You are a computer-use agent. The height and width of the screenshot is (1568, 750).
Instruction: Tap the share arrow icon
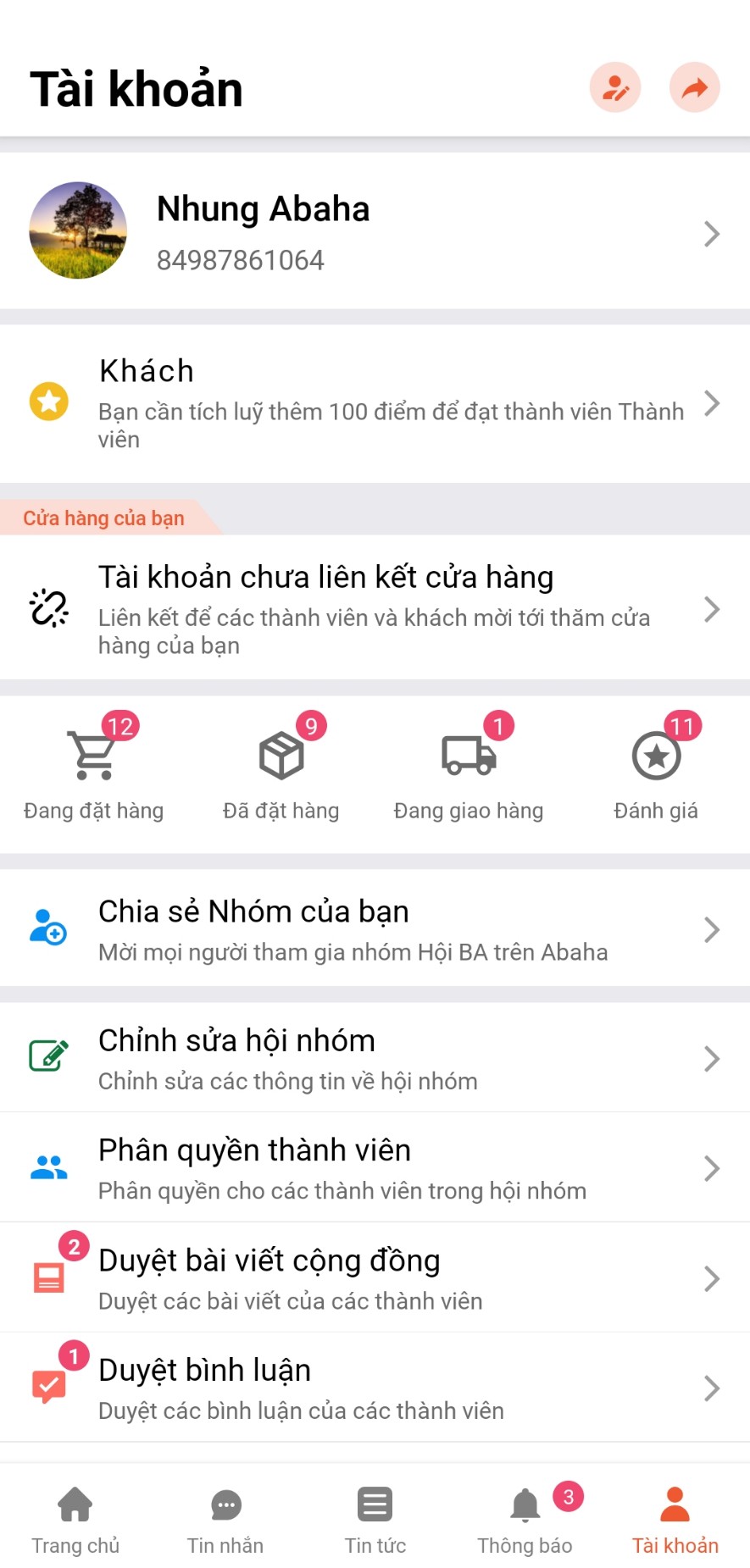(694, 87)
